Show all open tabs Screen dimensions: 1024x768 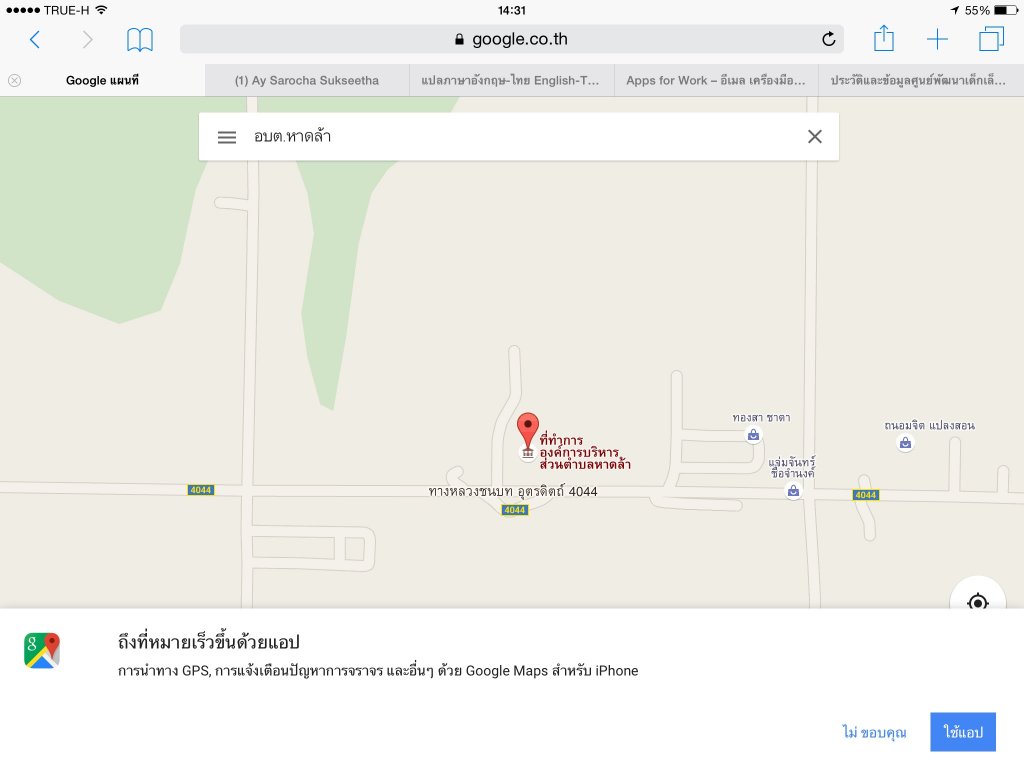pyautogui.click(x=991, y=40)
